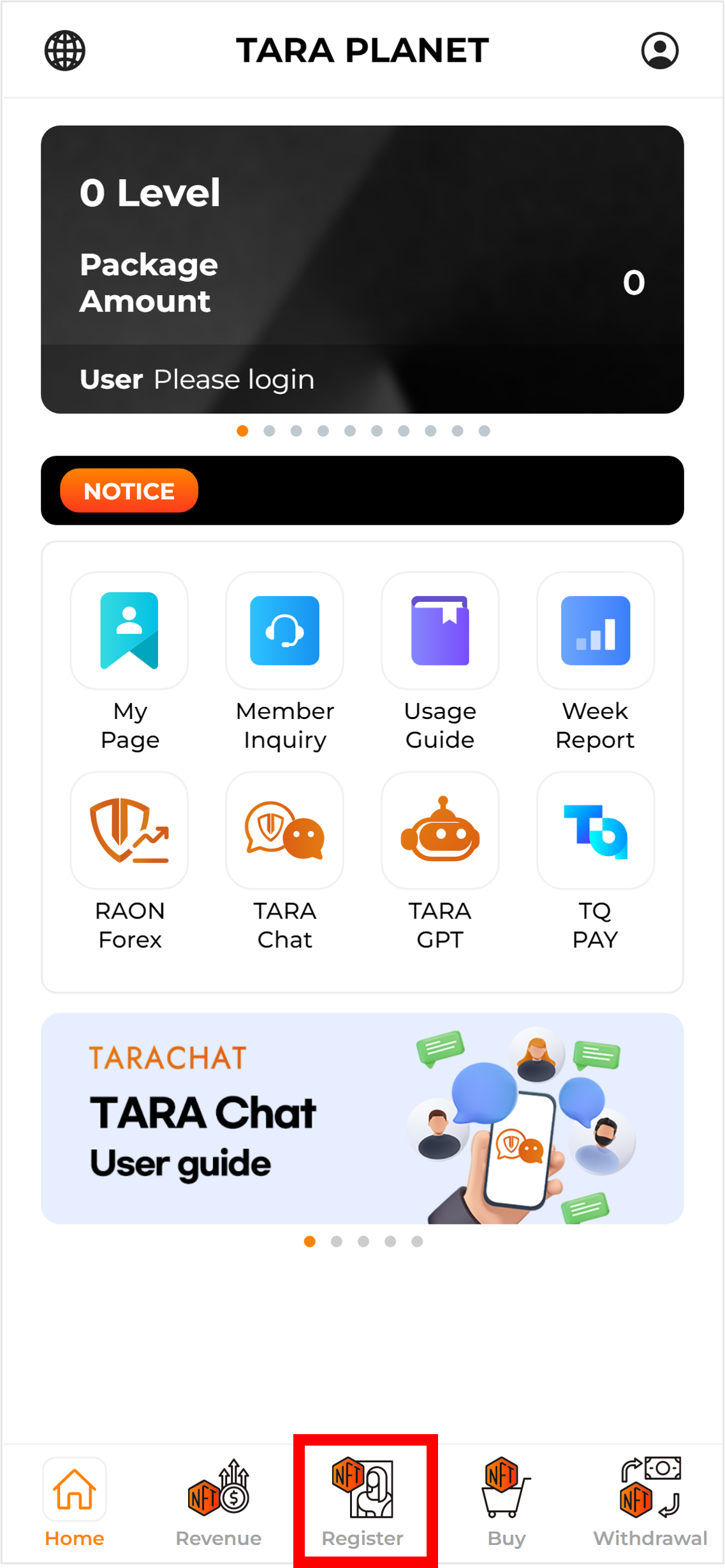Go to the Register tab
The height and width of the screenshot is (1568, 725).
coord(363,1503)
